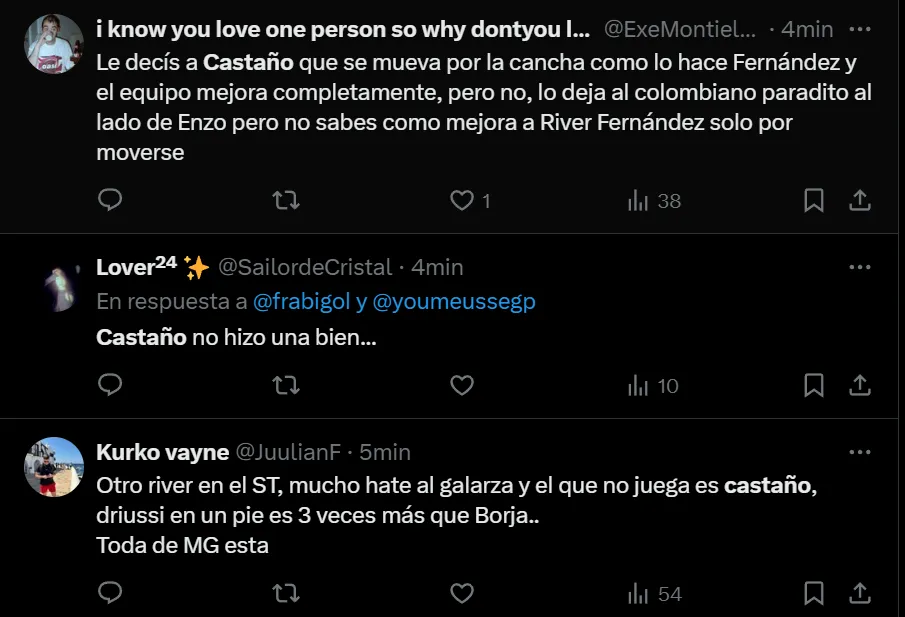Open overflow menu on ExeMontiel's tweet
This screenshot has width=905, height=617.
859,30
